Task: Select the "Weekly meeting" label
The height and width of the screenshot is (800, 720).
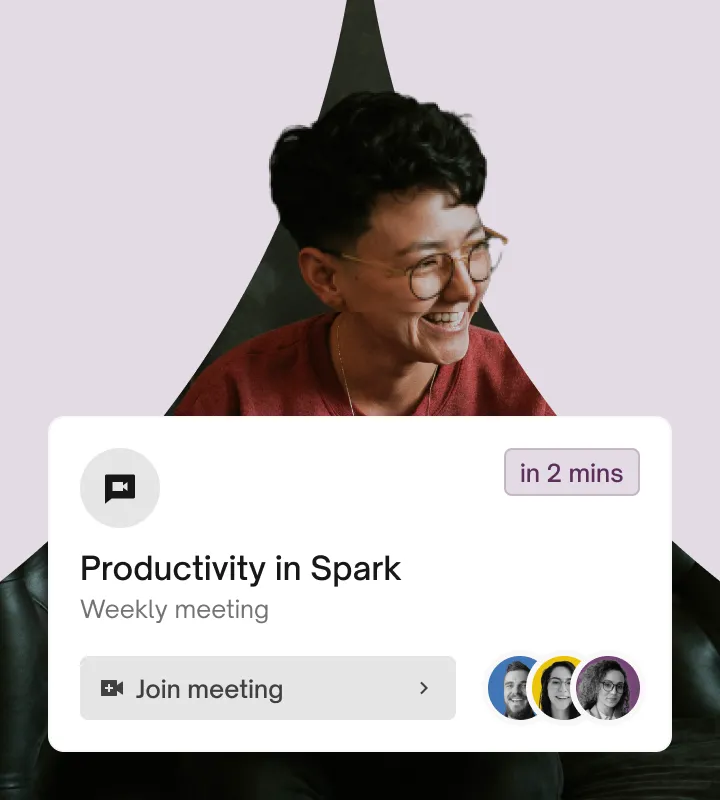Action: (174, 609)
